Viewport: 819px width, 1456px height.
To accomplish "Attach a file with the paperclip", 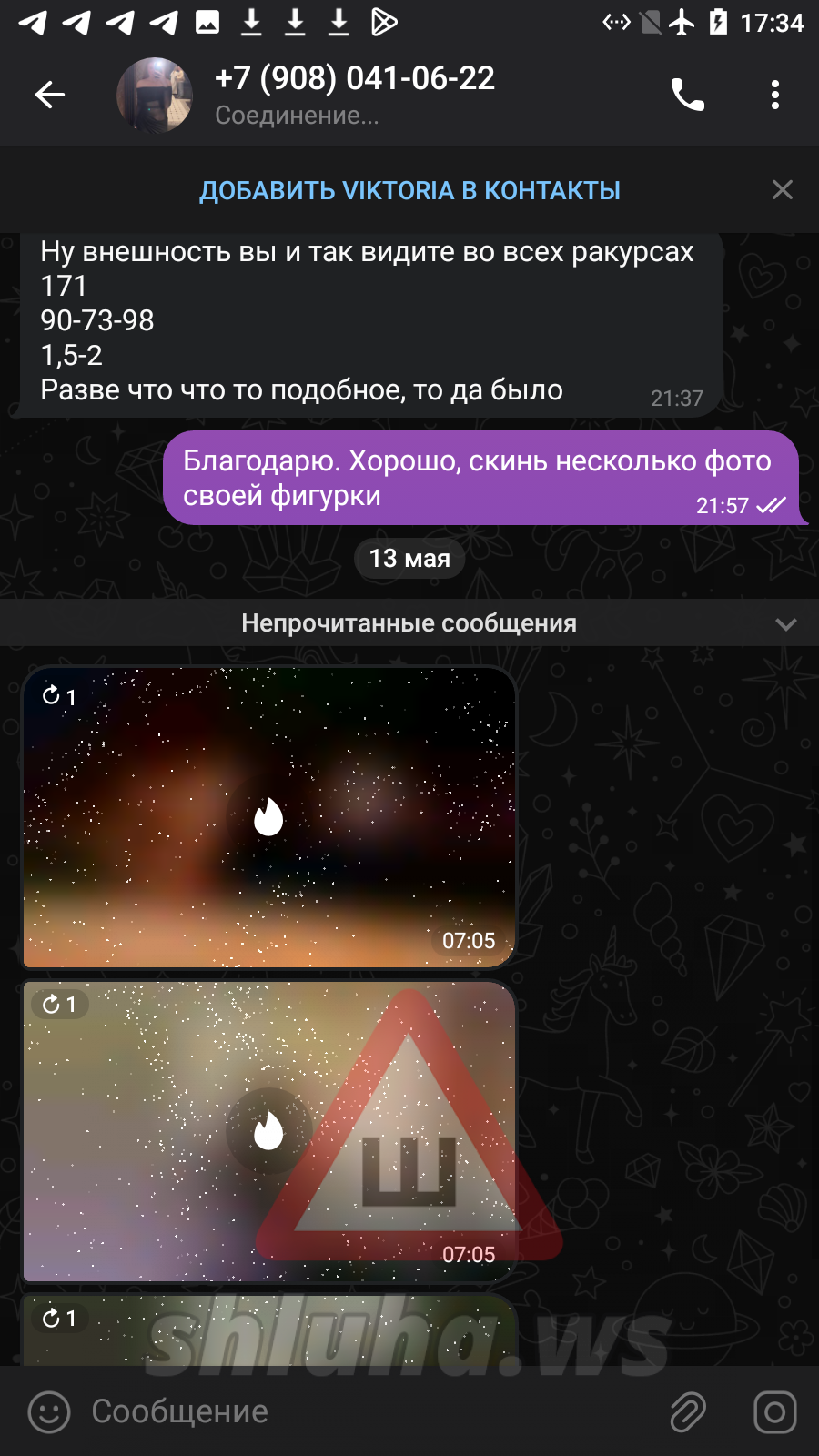I will coord(688,1411).
